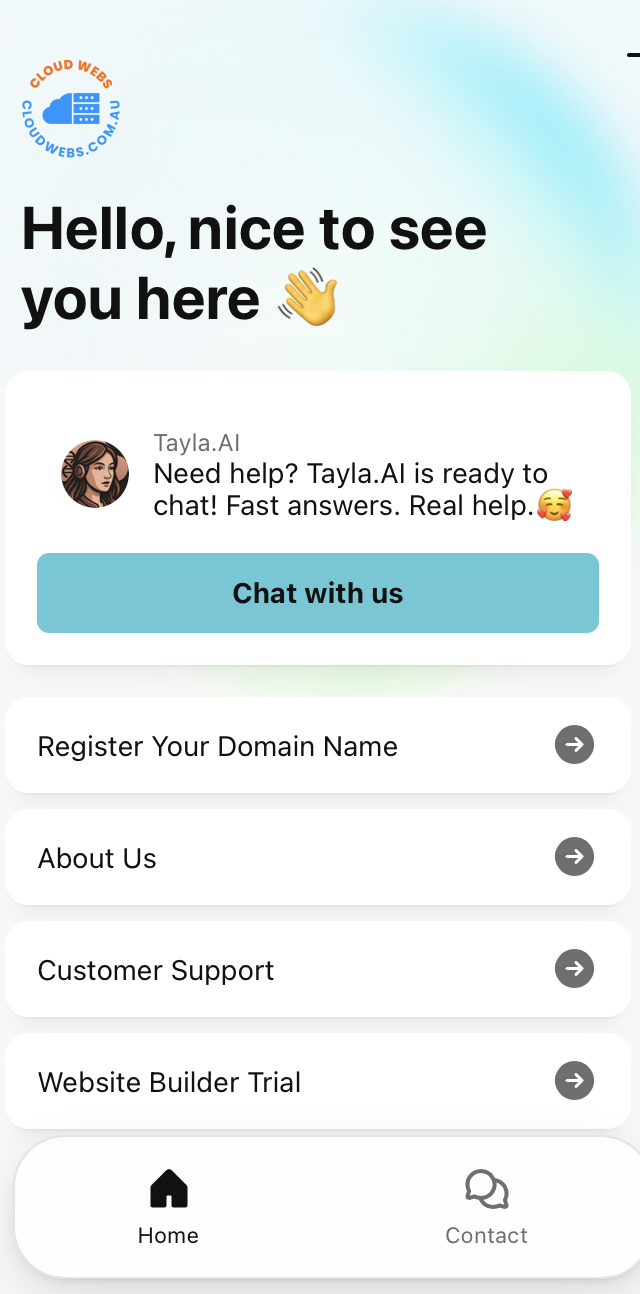The image size is (640, 1294).
Task: Start the Website Builder Trial
Action: click(x=318, y=1081)
